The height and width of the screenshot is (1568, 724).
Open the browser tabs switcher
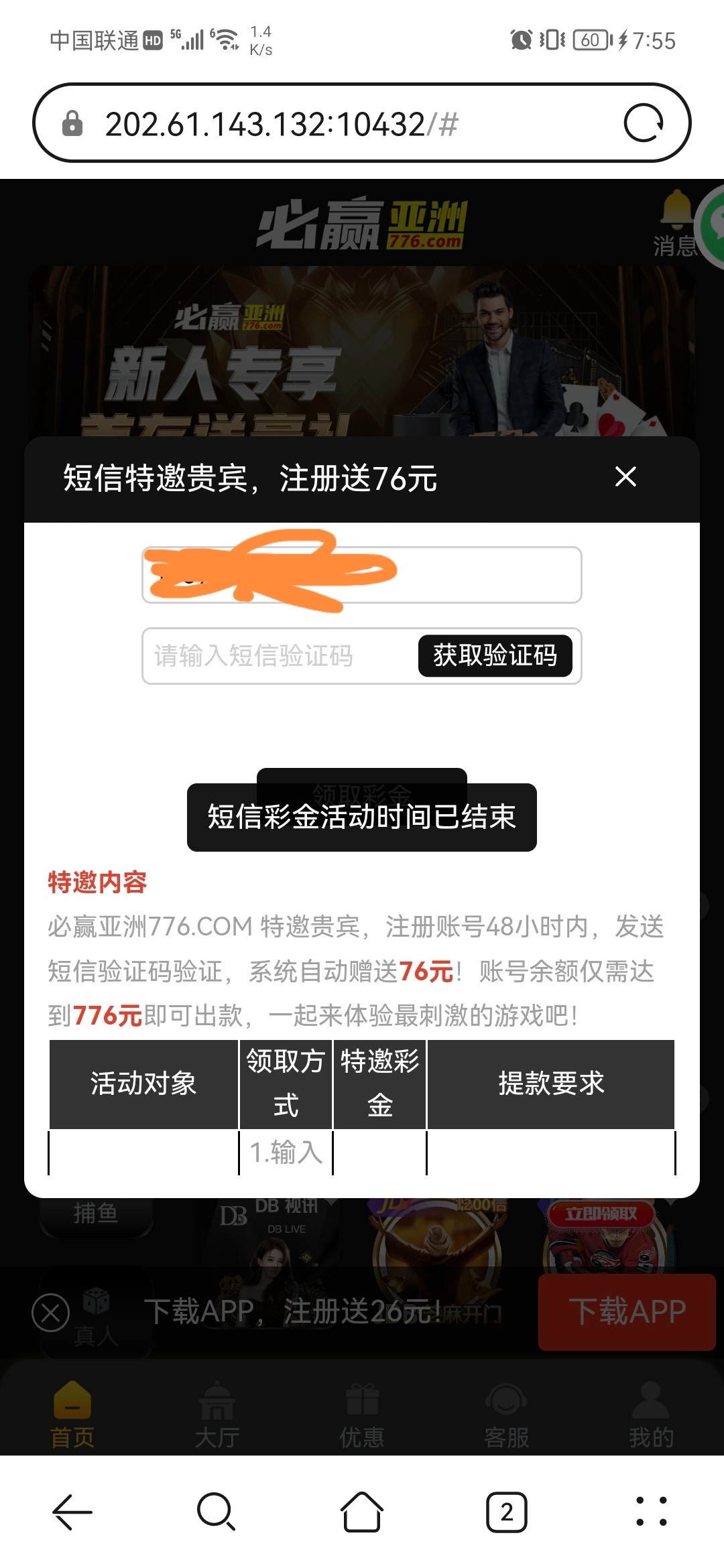point(506,1512)
